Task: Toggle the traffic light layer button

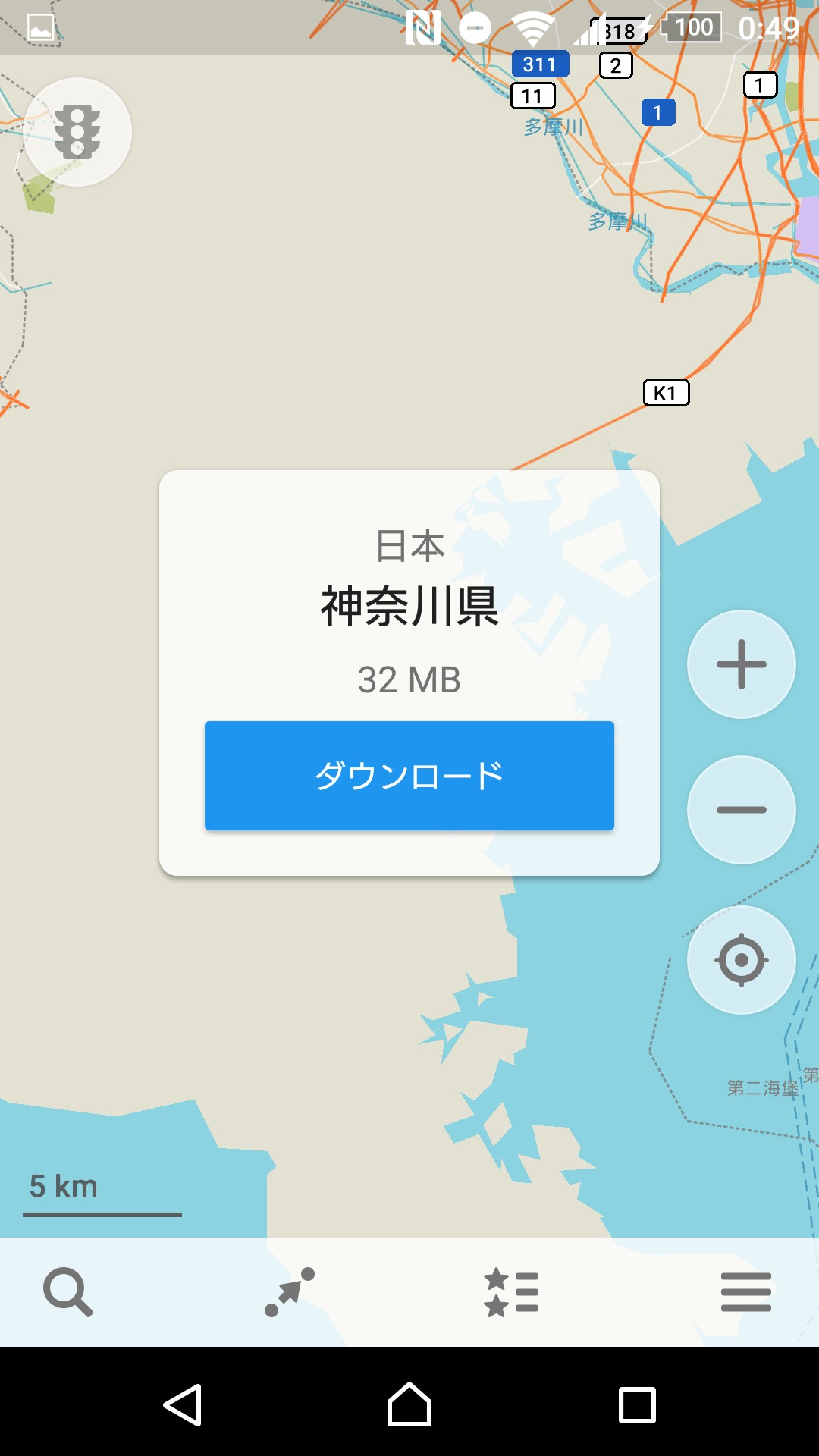Action: 77,132
